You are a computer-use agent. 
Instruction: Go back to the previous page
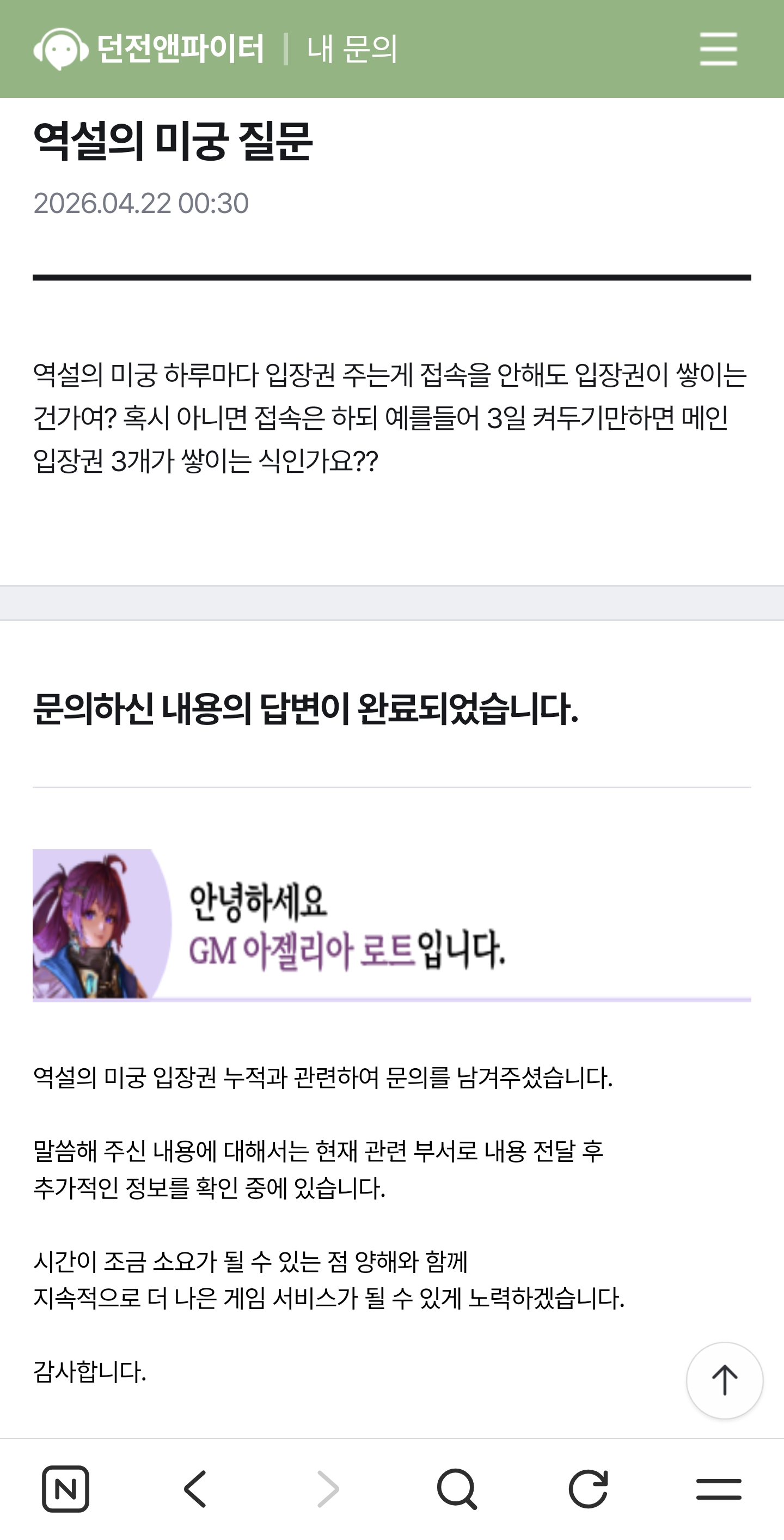(195, 1489)
